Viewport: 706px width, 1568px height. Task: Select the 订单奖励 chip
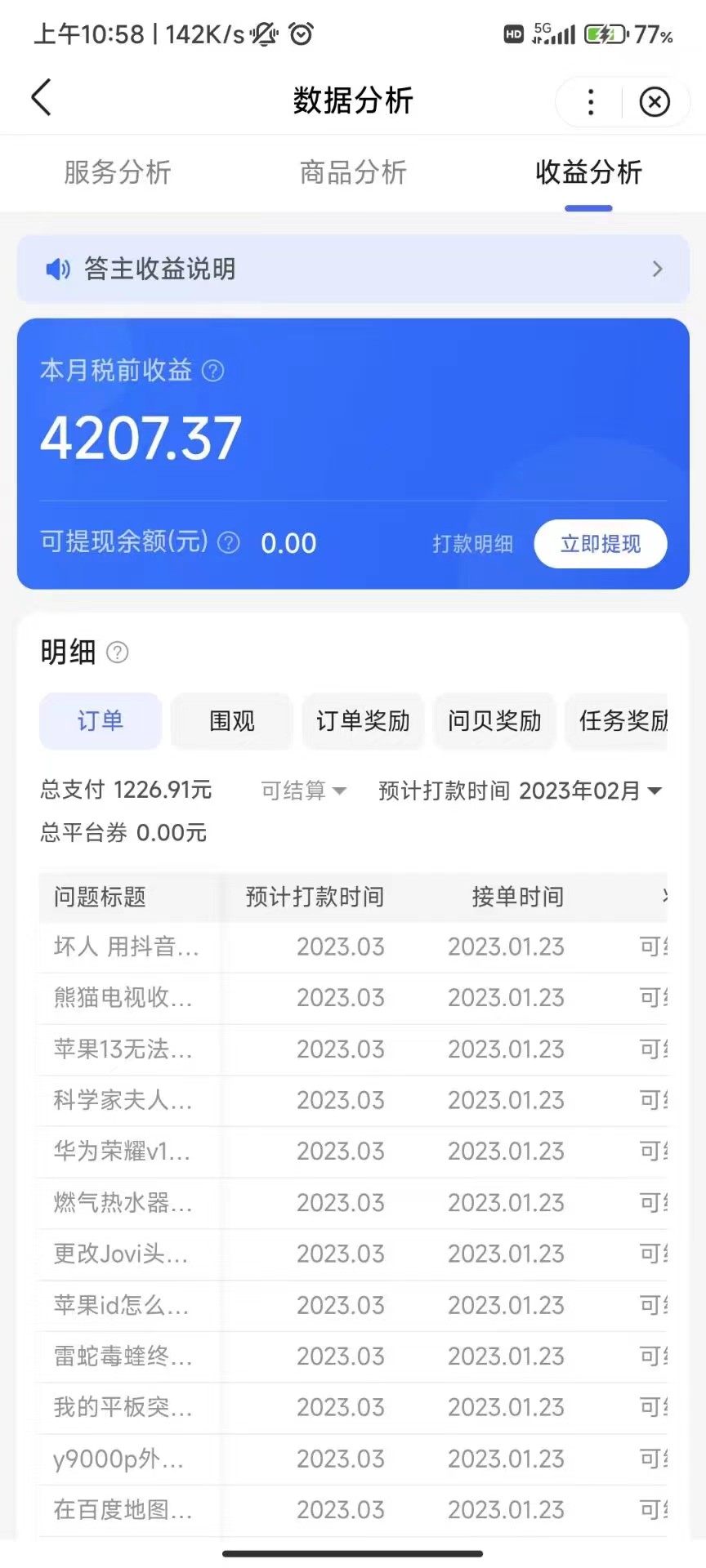click(363, 721)
